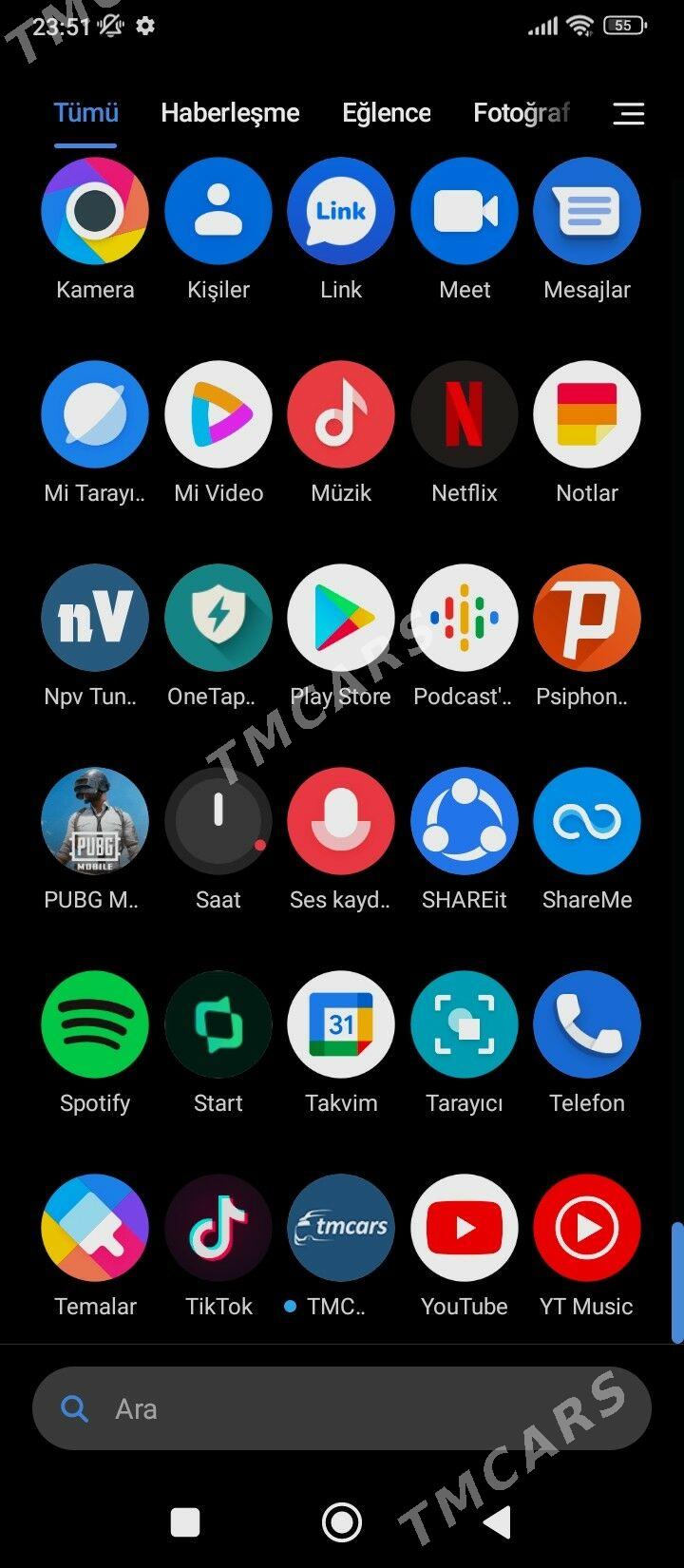Launch Netflix
This screenshot has width=684, height=1568.
pyautogui.click(x=464, y=414)
